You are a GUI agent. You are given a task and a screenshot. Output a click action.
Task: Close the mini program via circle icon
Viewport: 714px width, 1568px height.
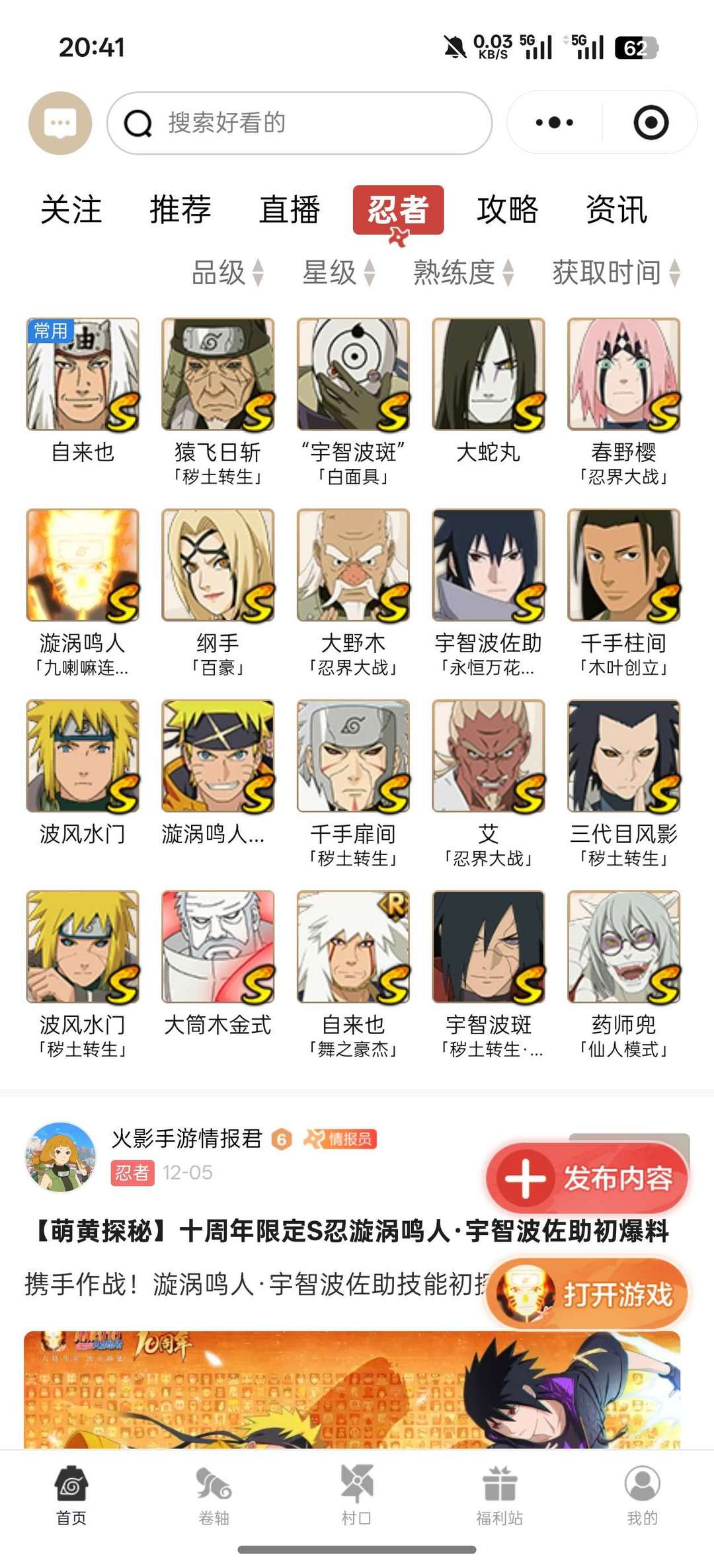[x=651, y=123]
